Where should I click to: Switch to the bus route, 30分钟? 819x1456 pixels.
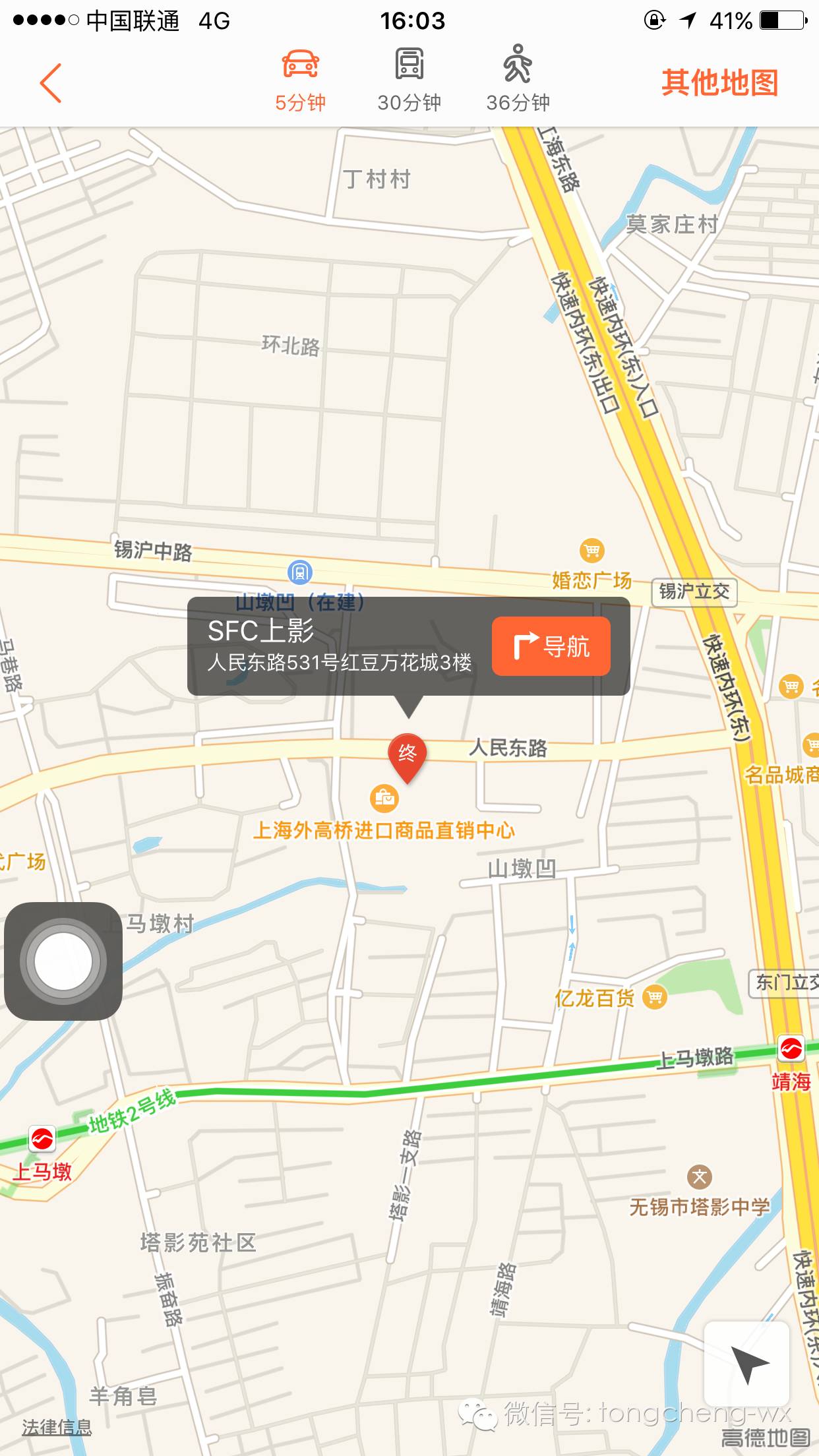coord(409,80)
